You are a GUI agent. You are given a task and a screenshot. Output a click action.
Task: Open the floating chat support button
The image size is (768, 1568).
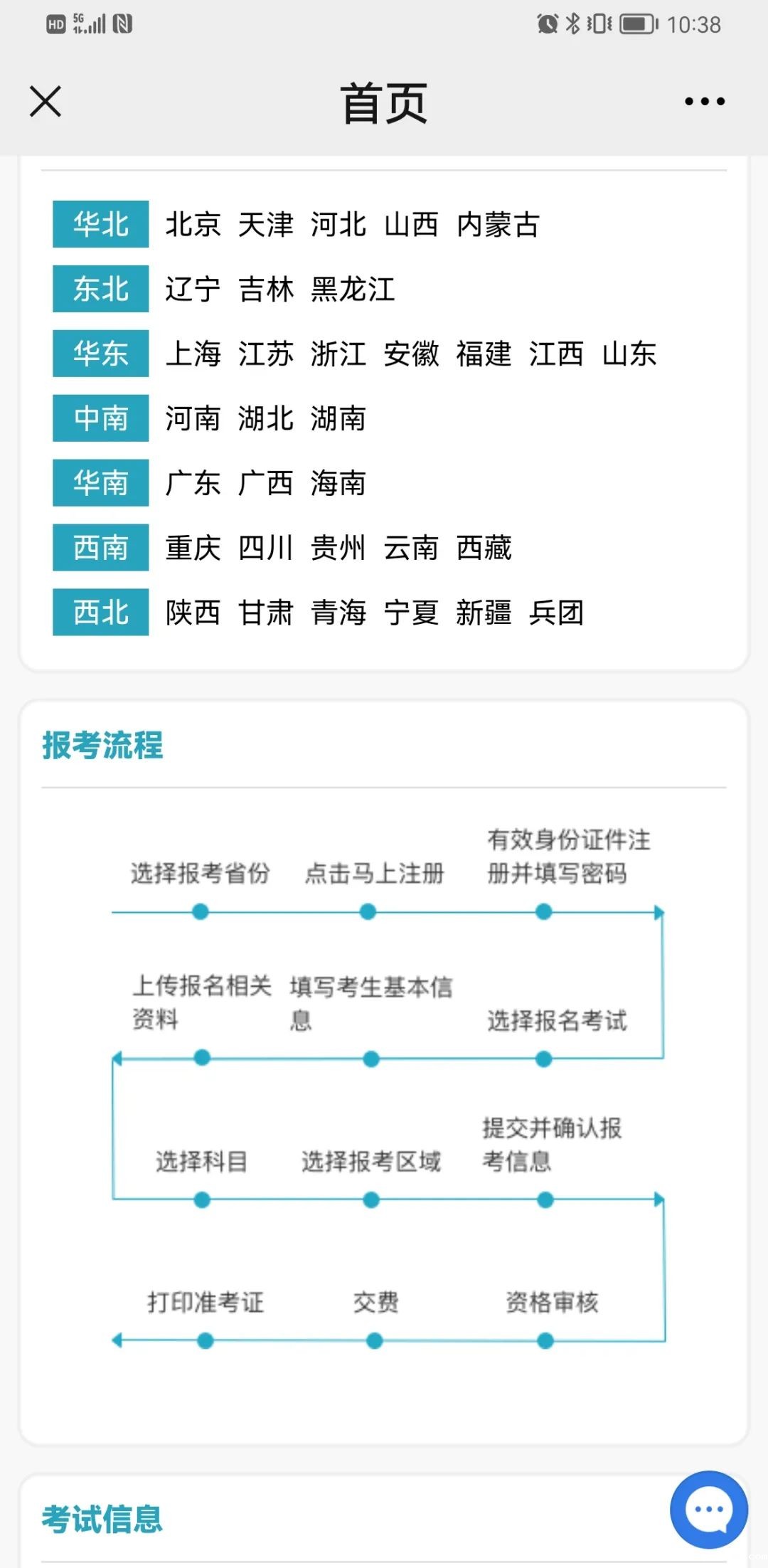click(708, 1510)
